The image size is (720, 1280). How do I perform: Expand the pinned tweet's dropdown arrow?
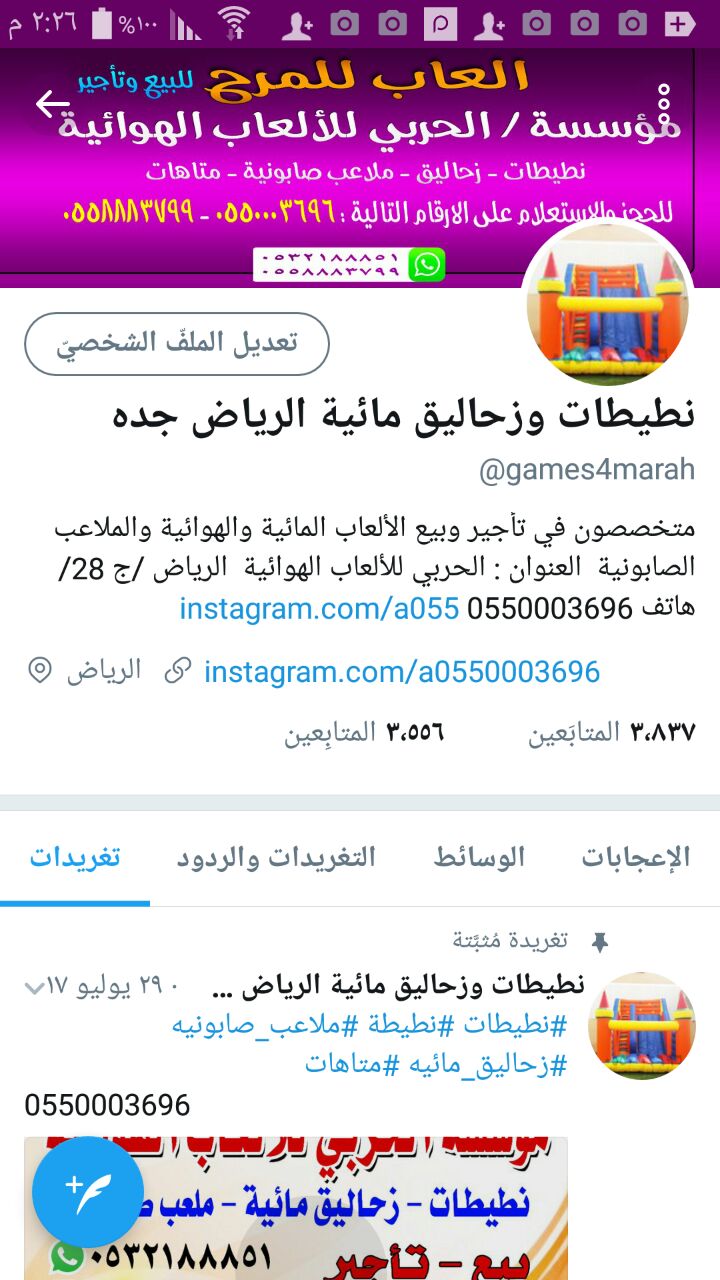[x=34, y=988]
